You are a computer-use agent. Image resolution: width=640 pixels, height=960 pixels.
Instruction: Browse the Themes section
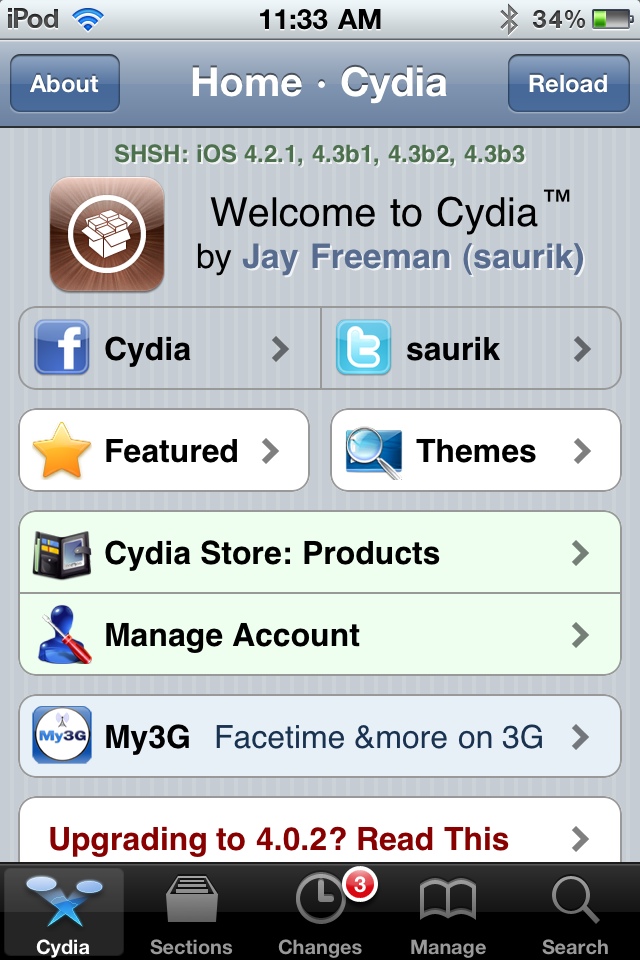(x=476, y=451)
